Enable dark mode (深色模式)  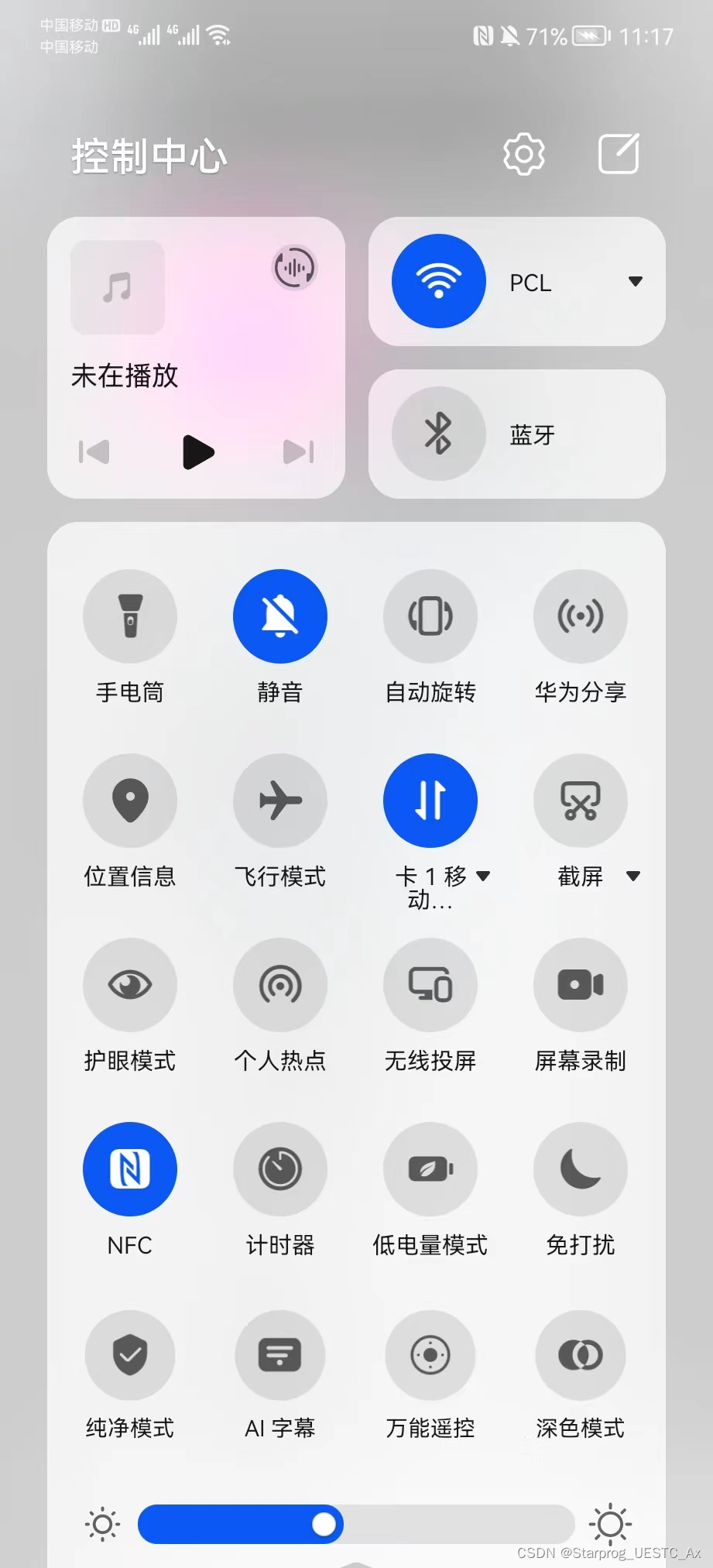(581, 1355)
